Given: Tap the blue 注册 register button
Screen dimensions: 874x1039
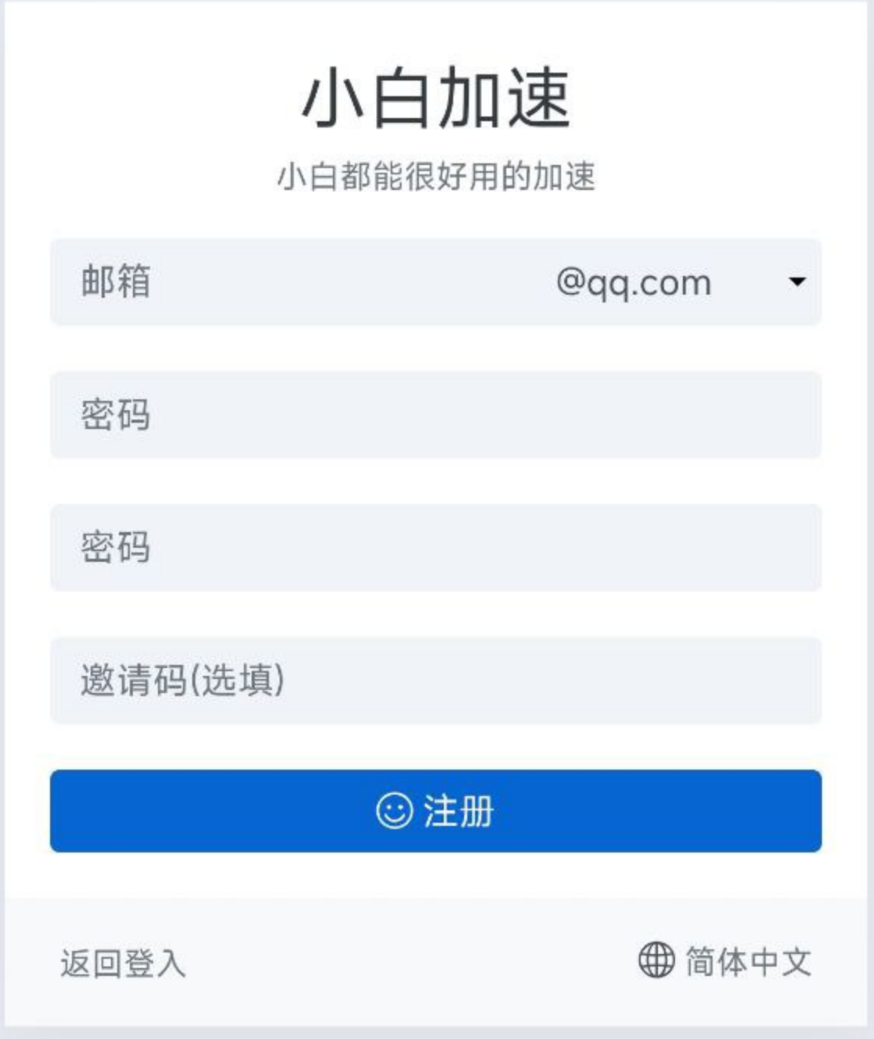Looking at the screenshot, I should pos(435,811).
